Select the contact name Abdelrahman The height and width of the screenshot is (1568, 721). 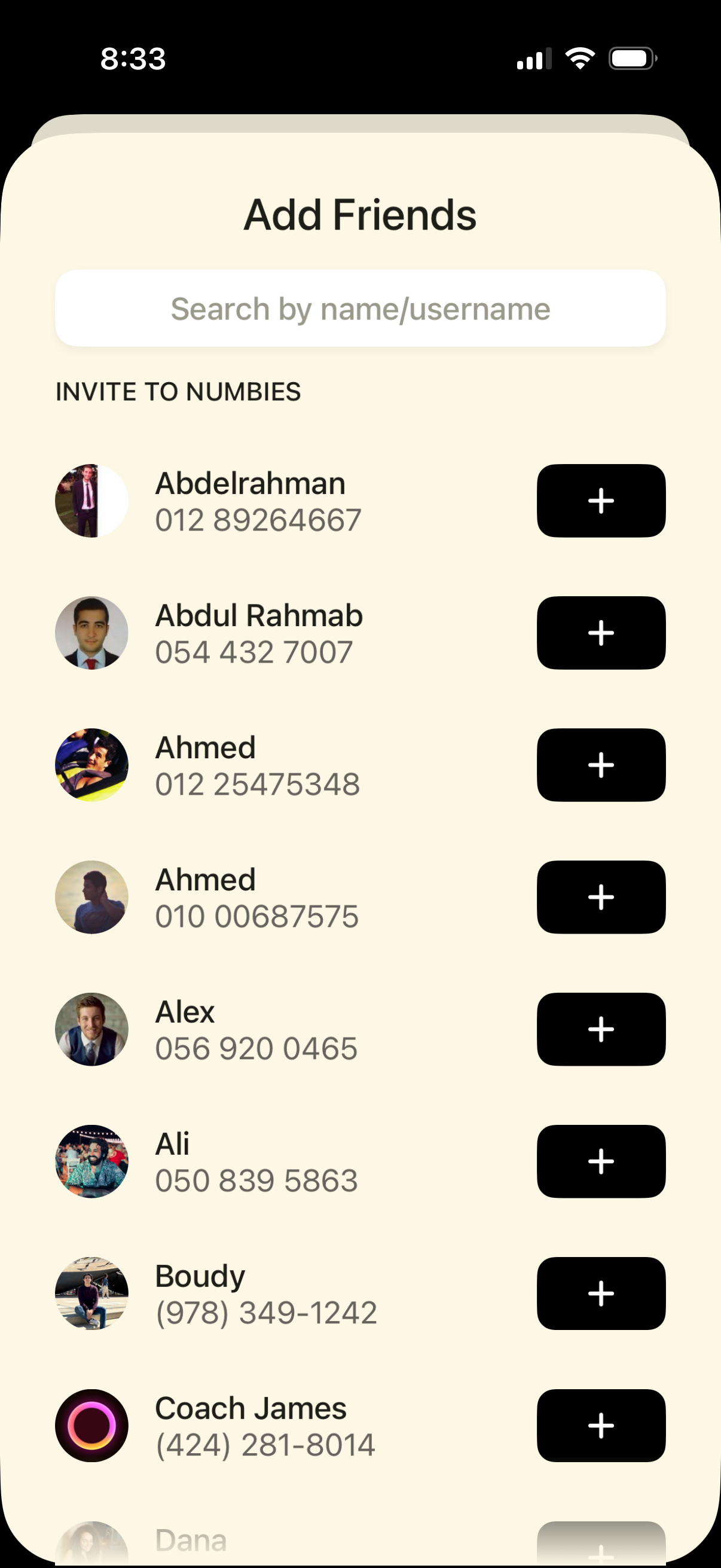point(250,483)
